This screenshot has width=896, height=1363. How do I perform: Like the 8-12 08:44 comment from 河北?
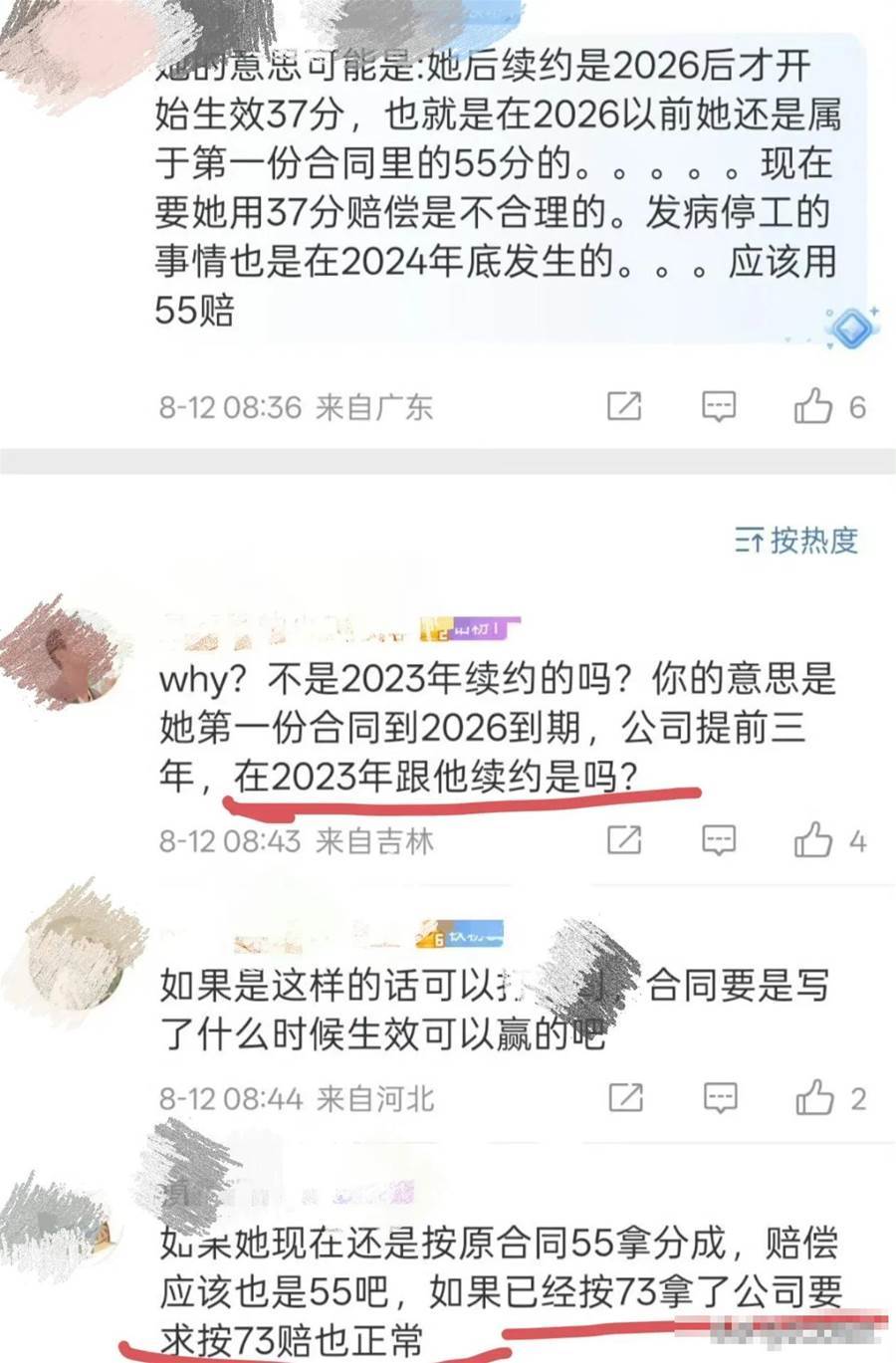pos(813,1098)
